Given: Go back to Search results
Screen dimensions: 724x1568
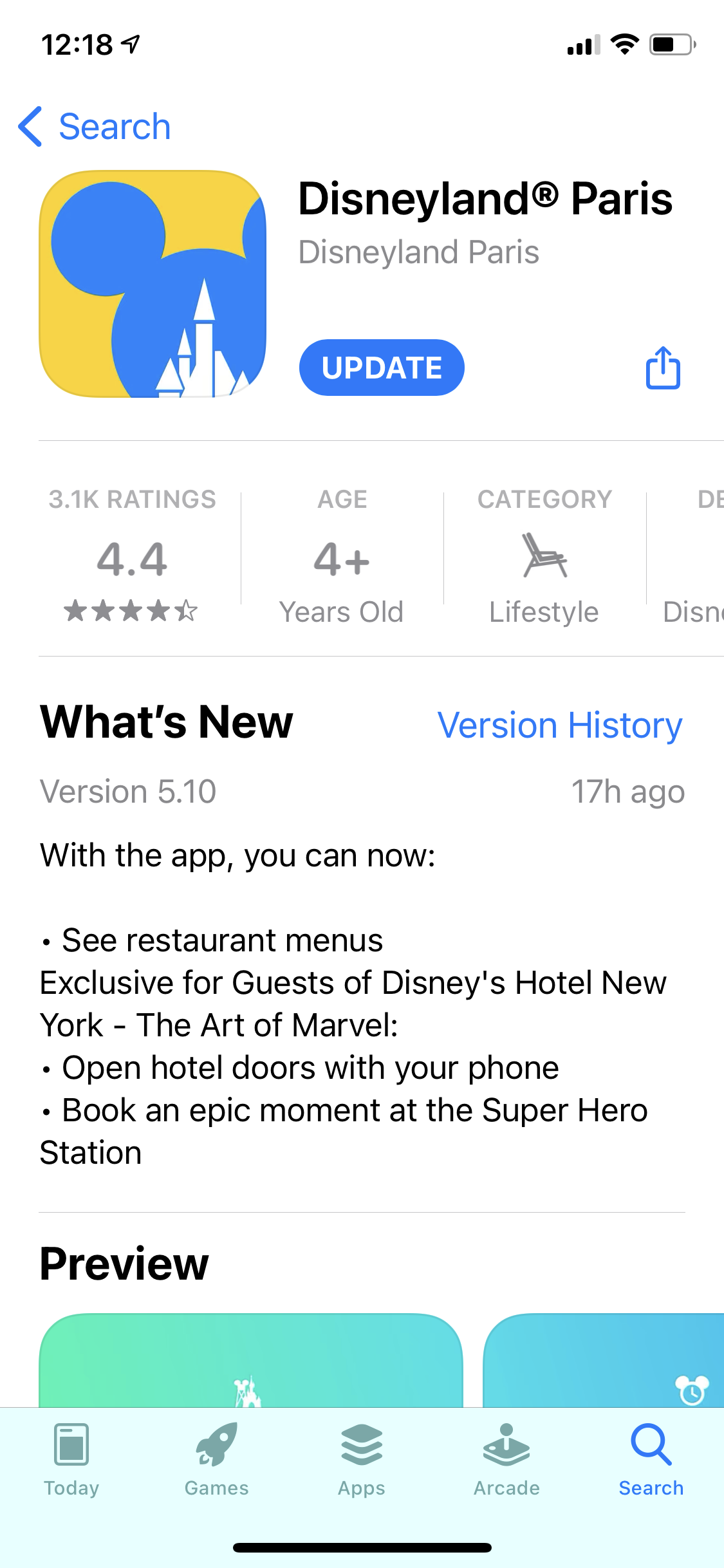Looking at the screenshot, I should coord(95,126).
